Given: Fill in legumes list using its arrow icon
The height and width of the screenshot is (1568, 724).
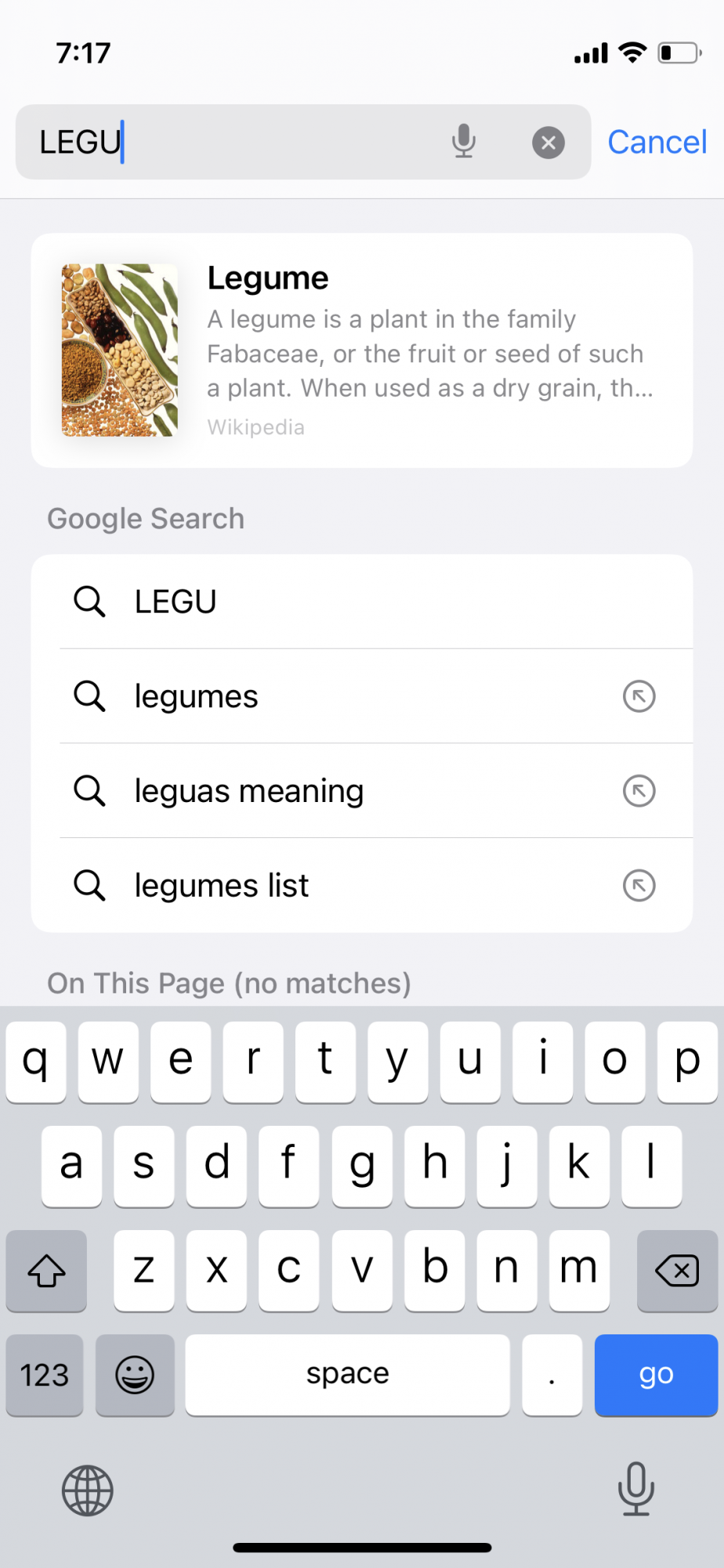Looking at the screenshot, I should pyautogui.click(x=639, y=886).
